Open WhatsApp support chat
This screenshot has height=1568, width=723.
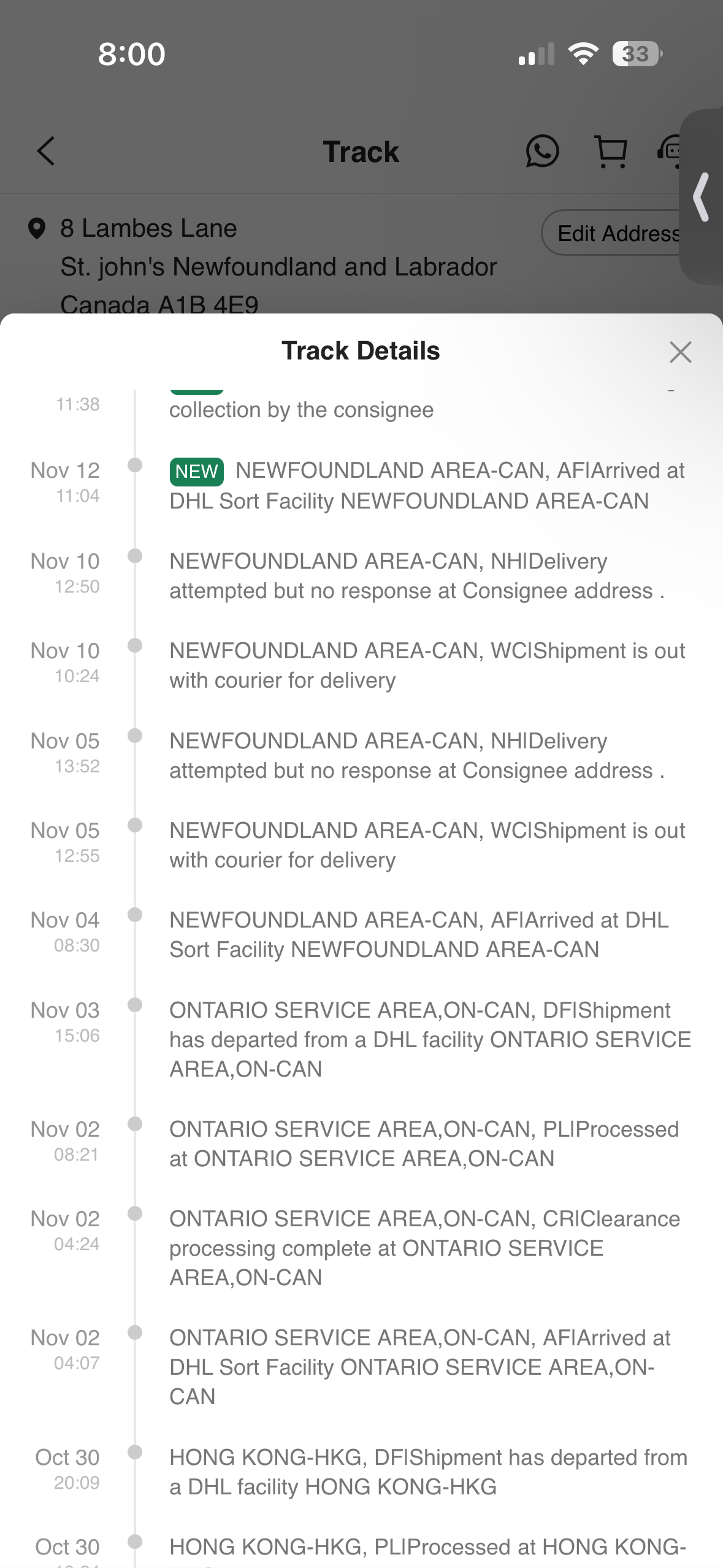point(542,151)
